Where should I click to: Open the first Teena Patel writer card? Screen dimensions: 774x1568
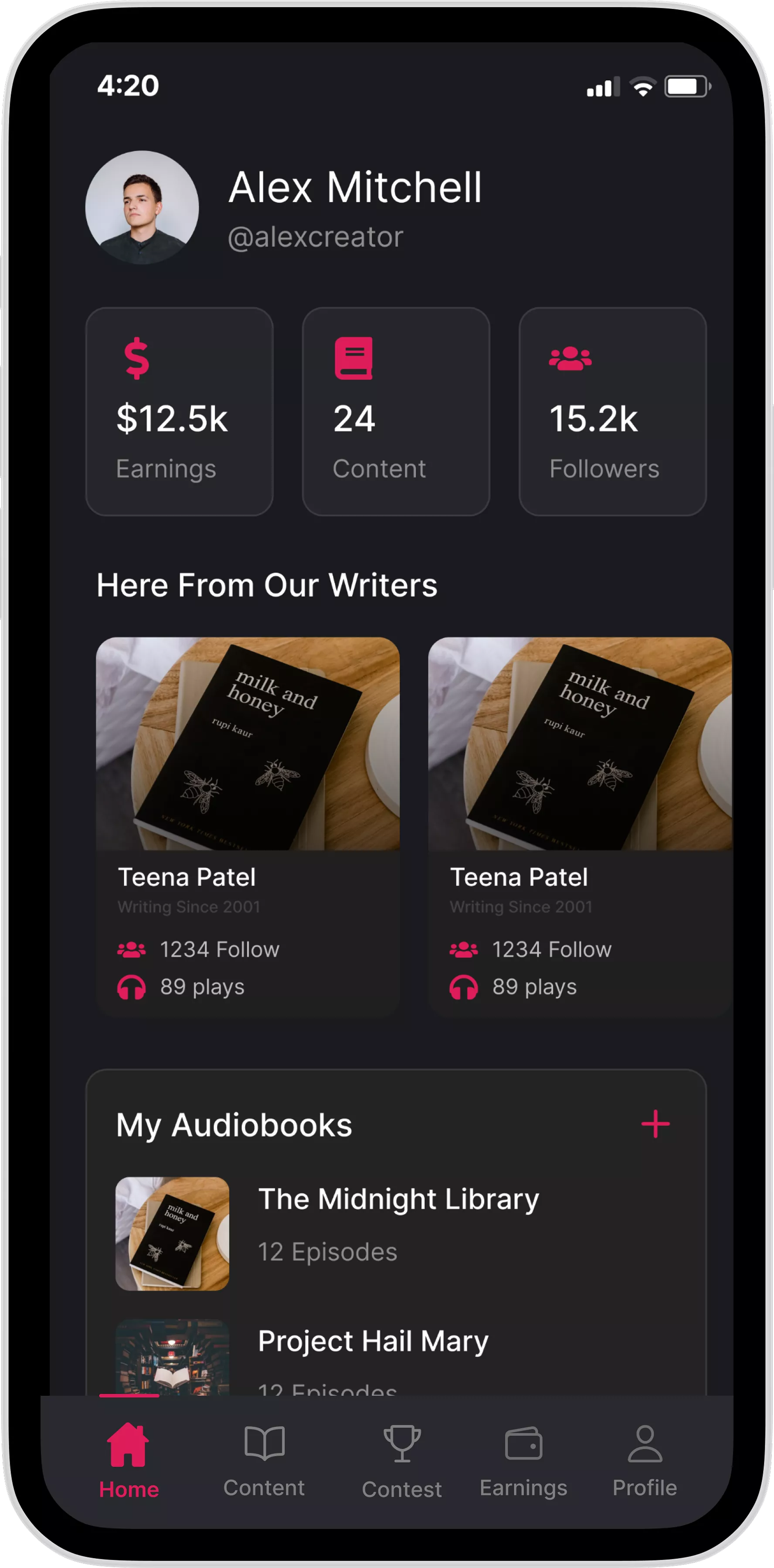[248, 825]
